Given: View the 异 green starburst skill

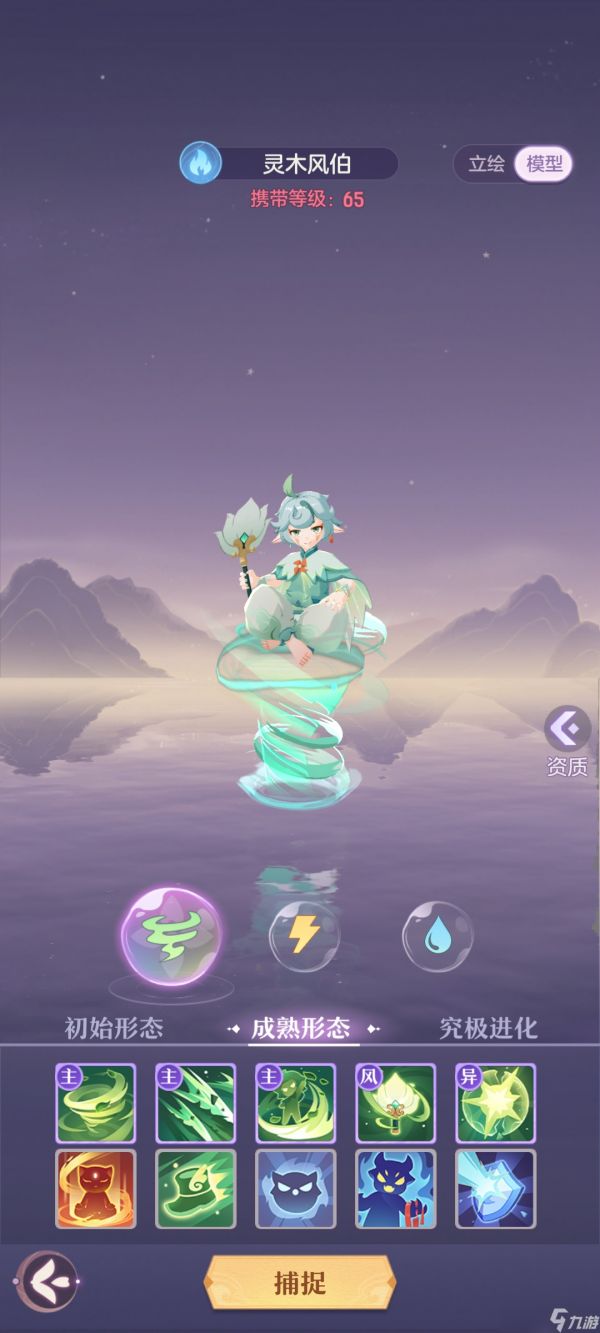Looking at the screenshot, I should point(495,1103).
